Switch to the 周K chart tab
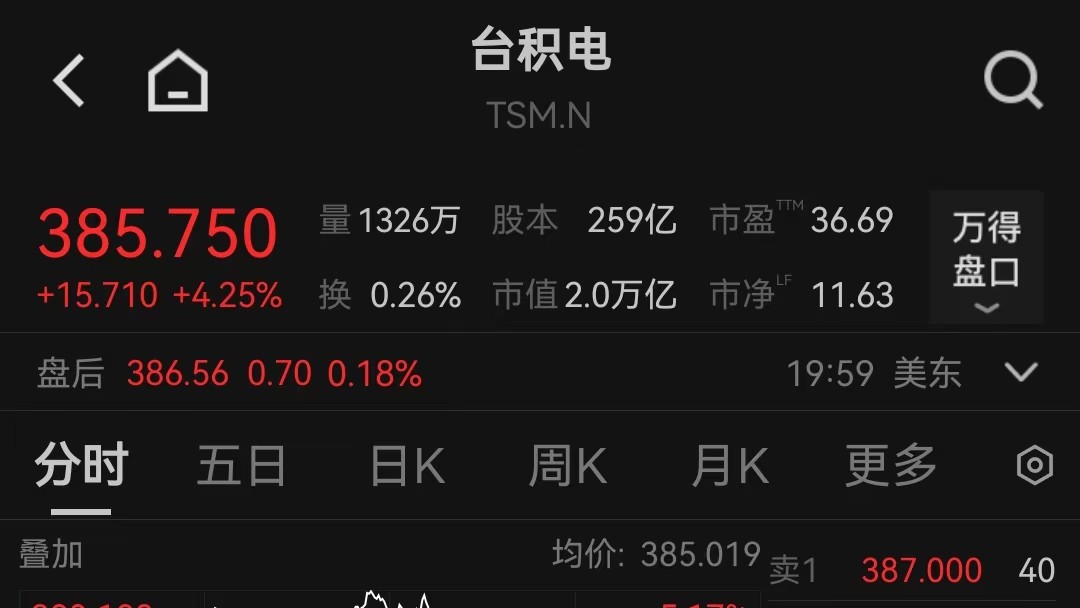This screenshot has width=1080, height=608. (567, 466)
